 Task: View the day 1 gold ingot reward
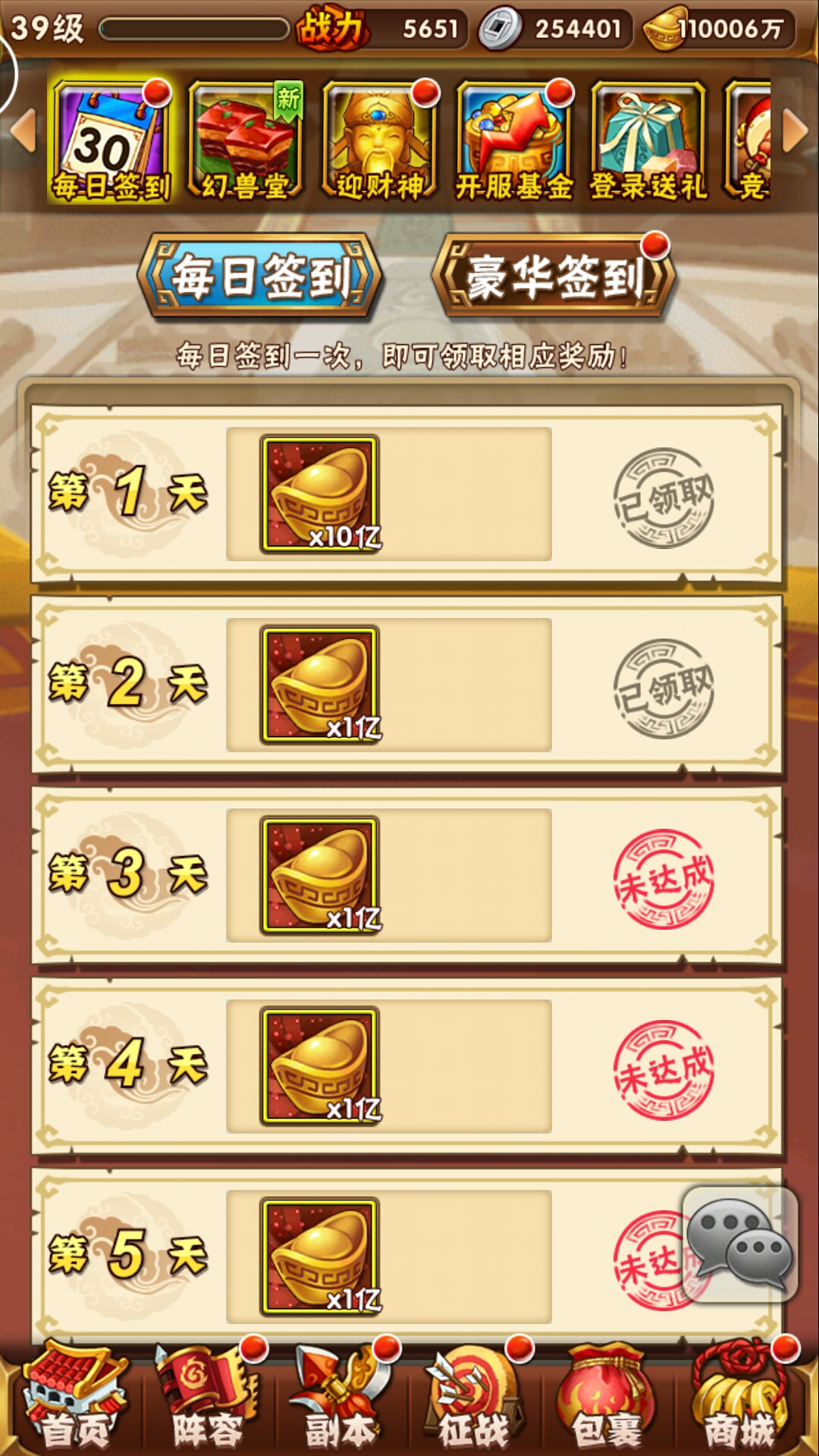[319, 494]
